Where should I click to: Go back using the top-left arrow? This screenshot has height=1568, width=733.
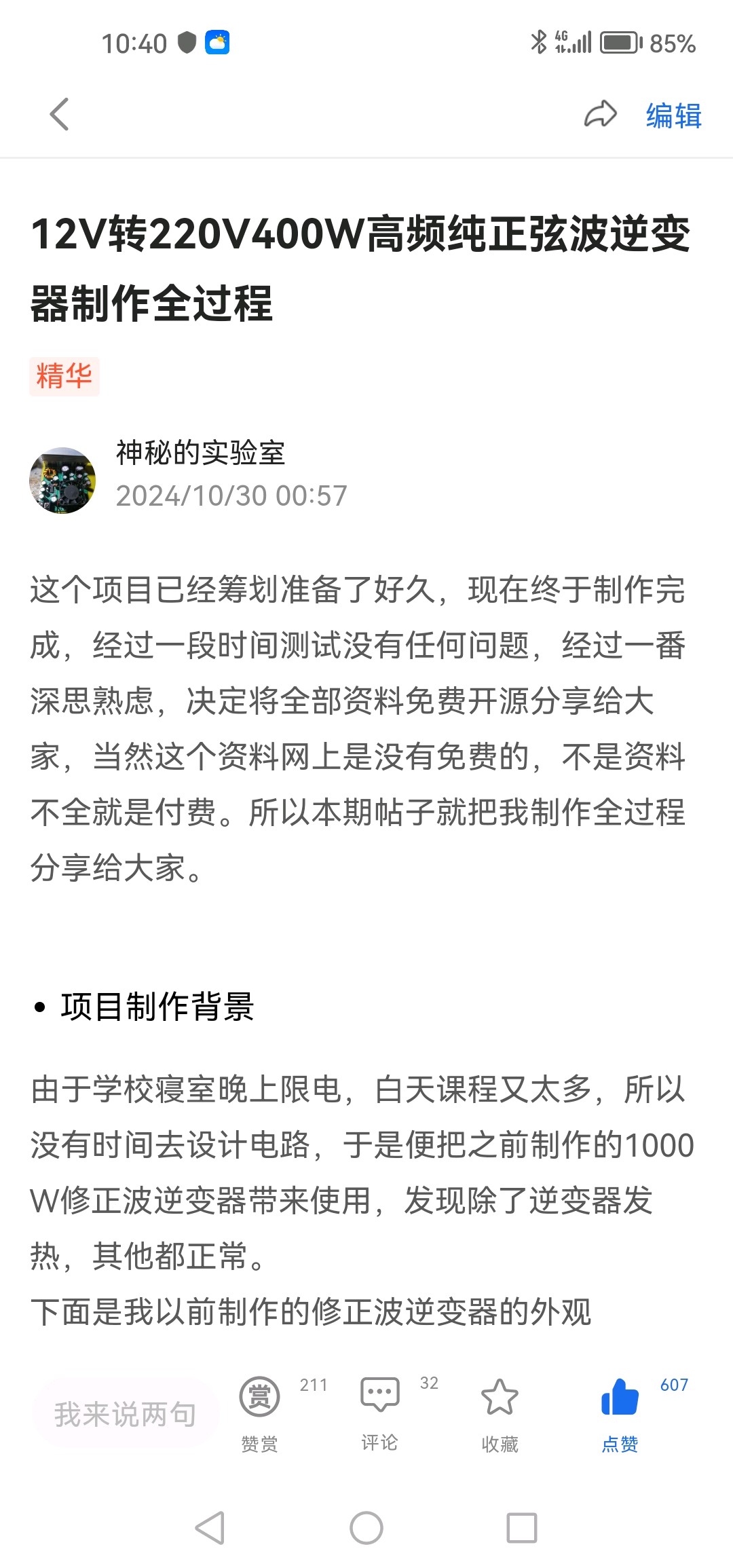pyautogui.click(x=60, y=114)
